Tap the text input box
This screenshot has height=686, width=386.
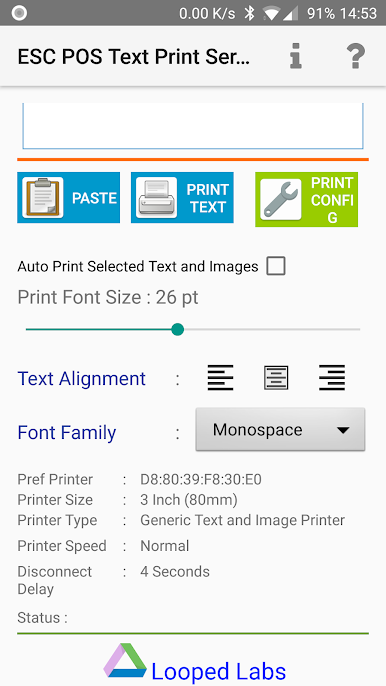click(193, 126)
